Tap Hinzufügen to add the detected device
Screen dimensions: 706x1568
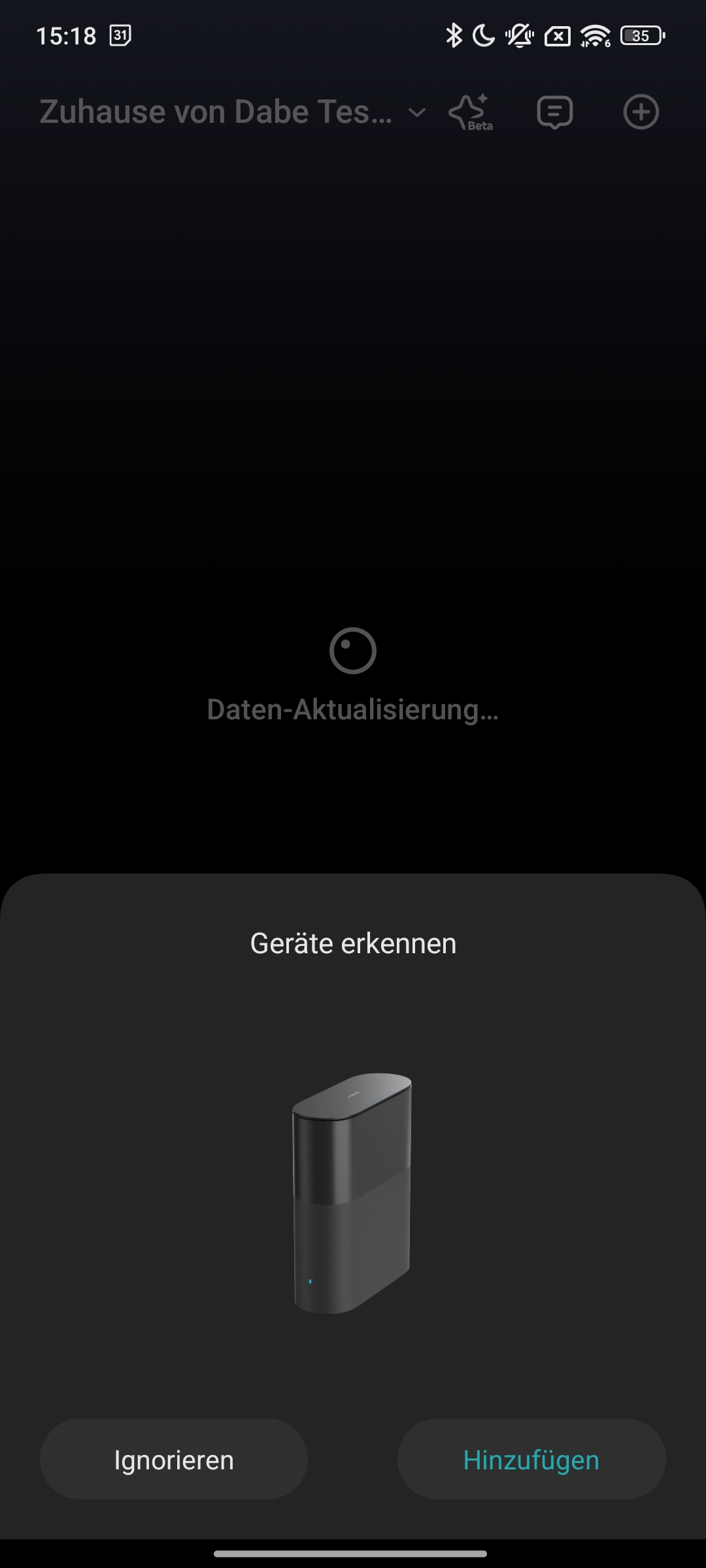[x=531, y=1460]
